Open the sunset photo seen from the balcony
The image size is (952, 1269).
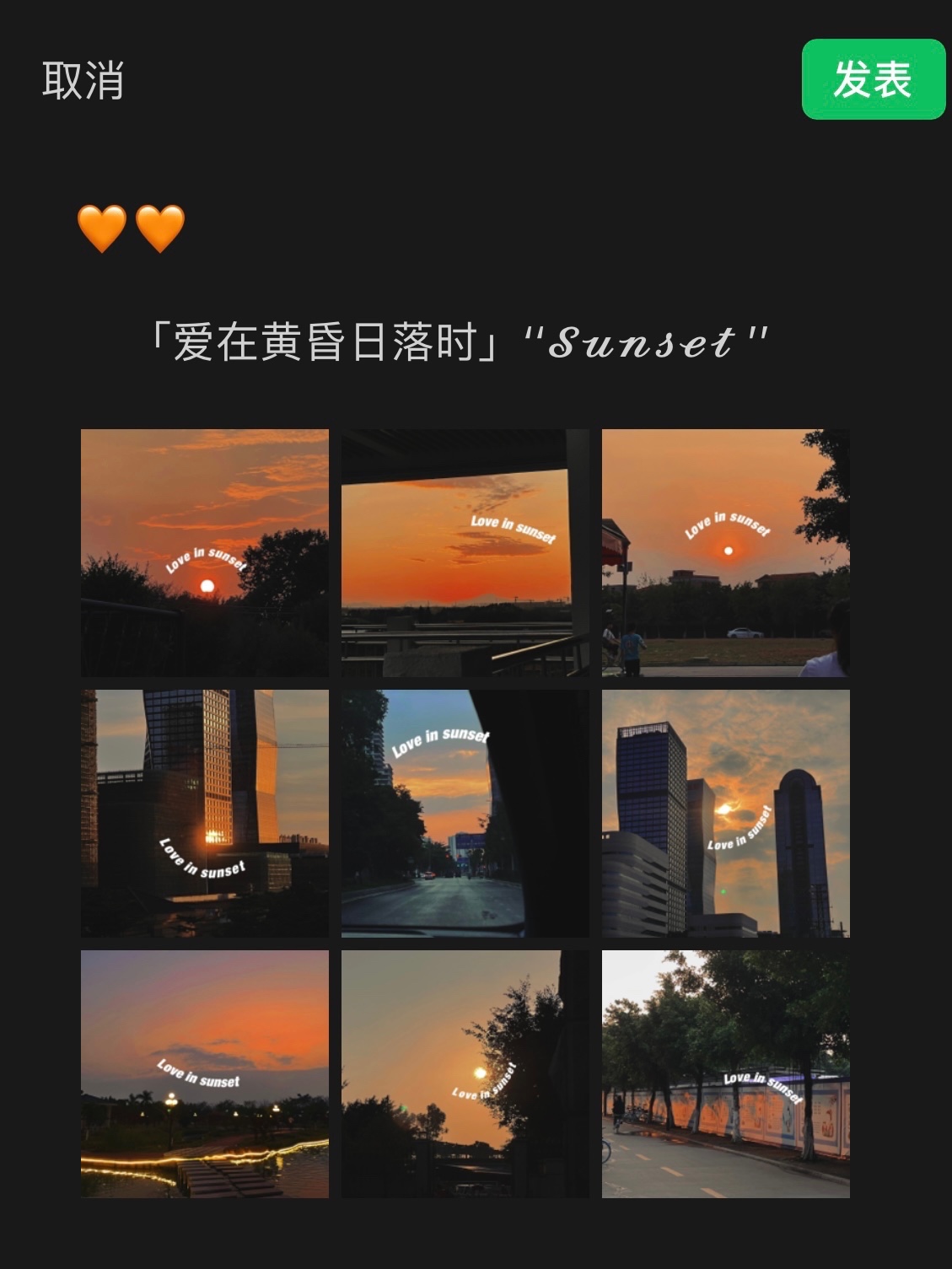click(x=465, y=552)
